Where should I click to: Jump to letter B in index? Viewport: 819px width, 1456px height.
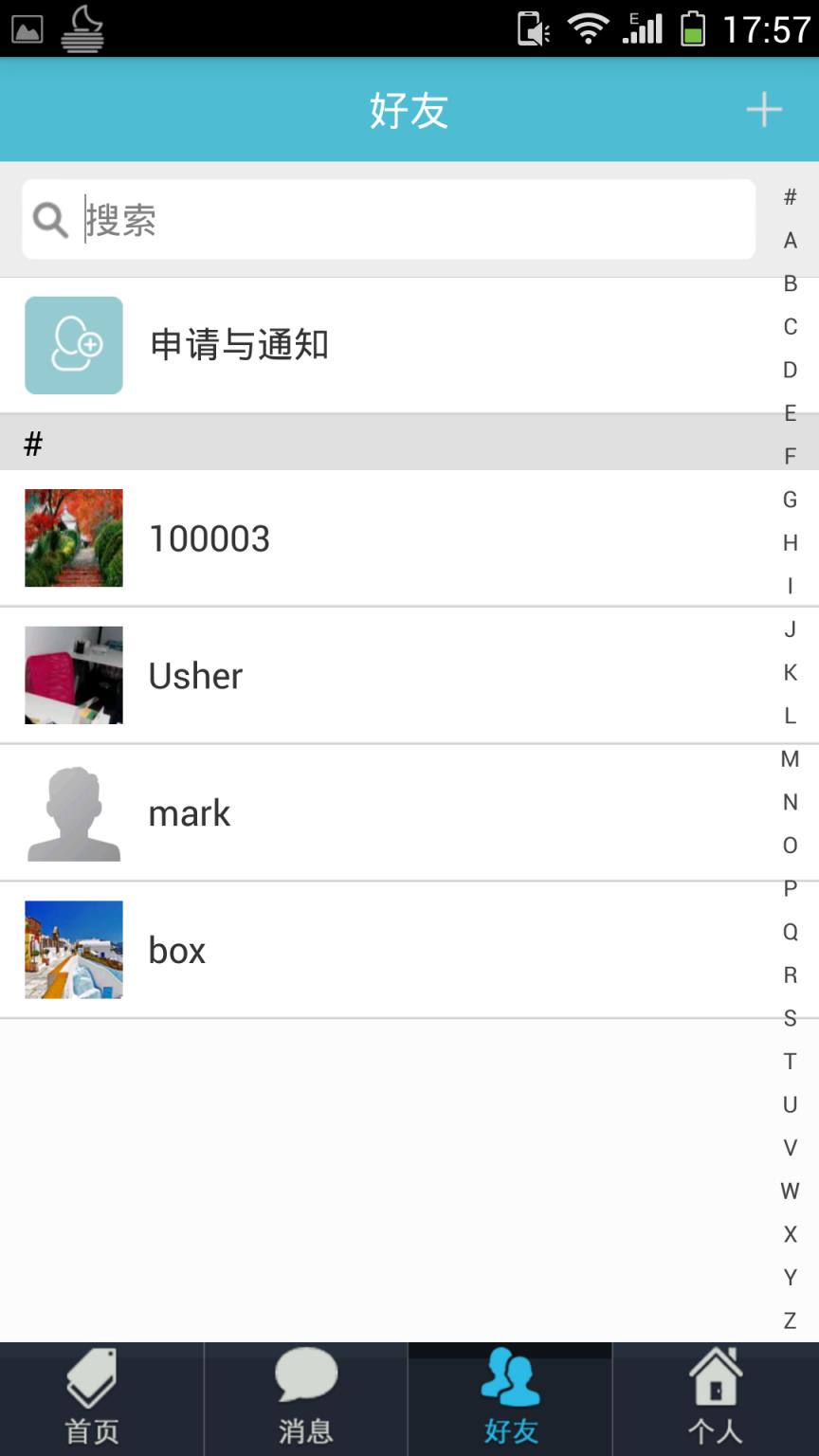(x=790, y=283)
